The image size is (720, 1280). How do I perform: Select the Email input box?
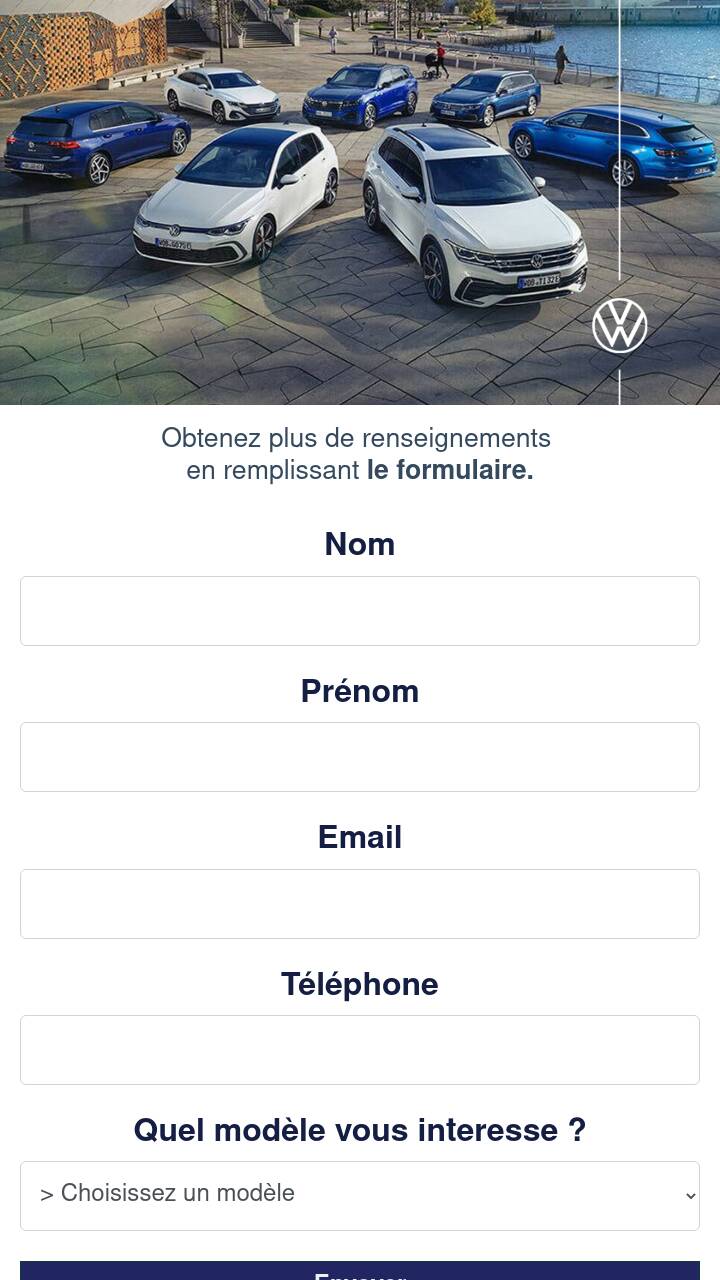point(360,904)
